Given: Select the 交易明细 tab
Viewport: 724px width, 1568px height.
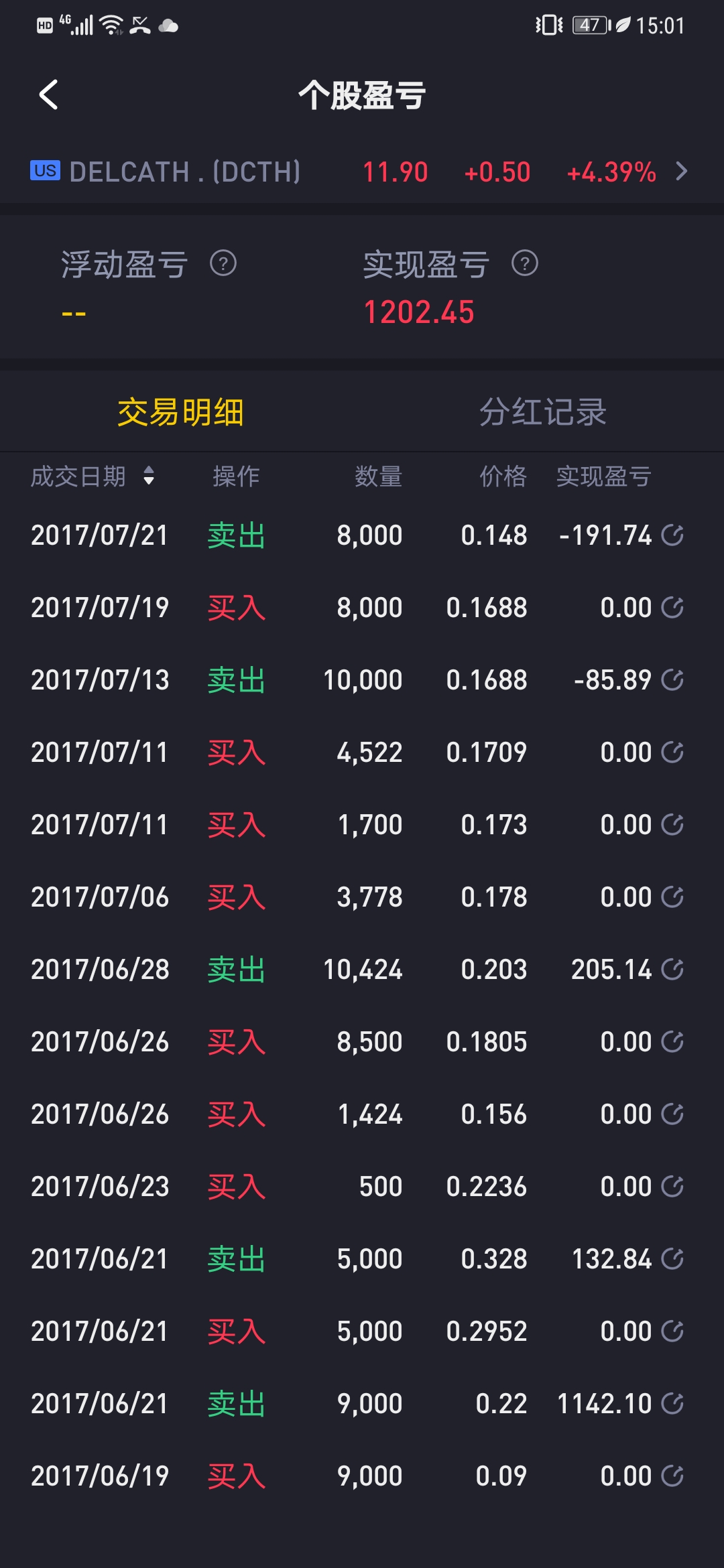Looking at the screenshot, I should tap(181, 411).
